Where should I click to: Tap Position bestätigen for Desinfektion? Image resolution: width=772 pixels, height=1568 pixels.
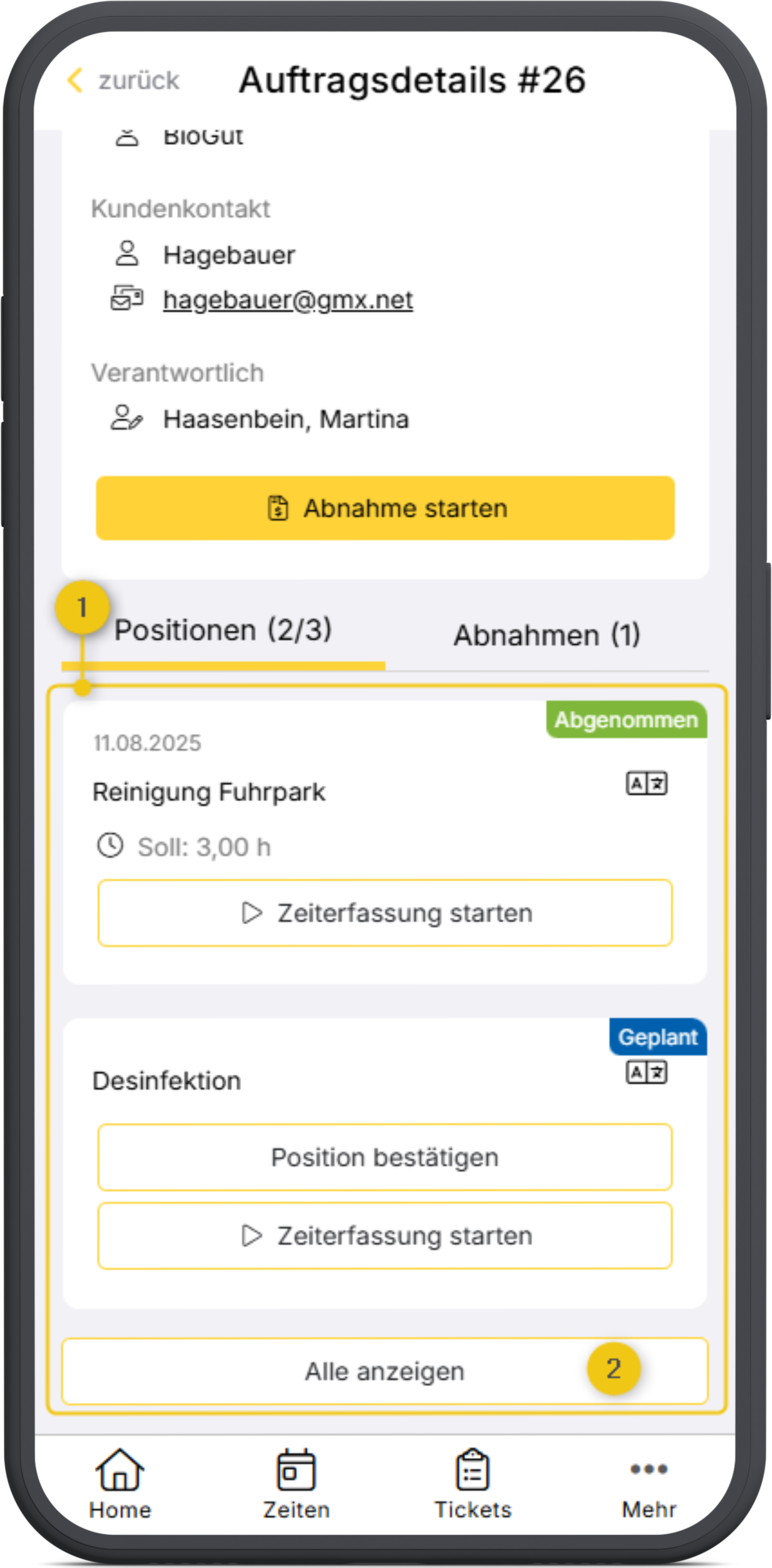tap(385, 1157)
